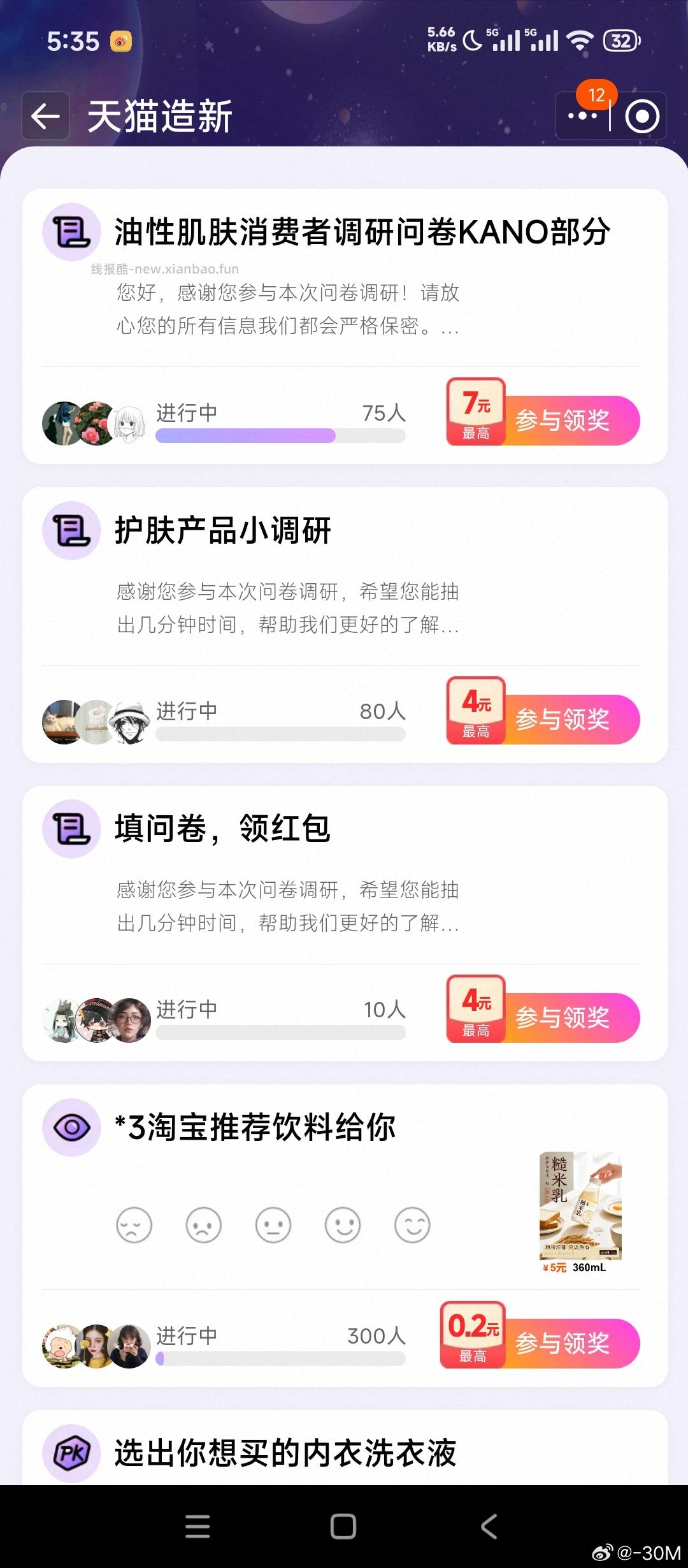Screen dimensions: 688x1568
Task: Tap the back arrow to leave 天猫造新
Action: [45, 117]
